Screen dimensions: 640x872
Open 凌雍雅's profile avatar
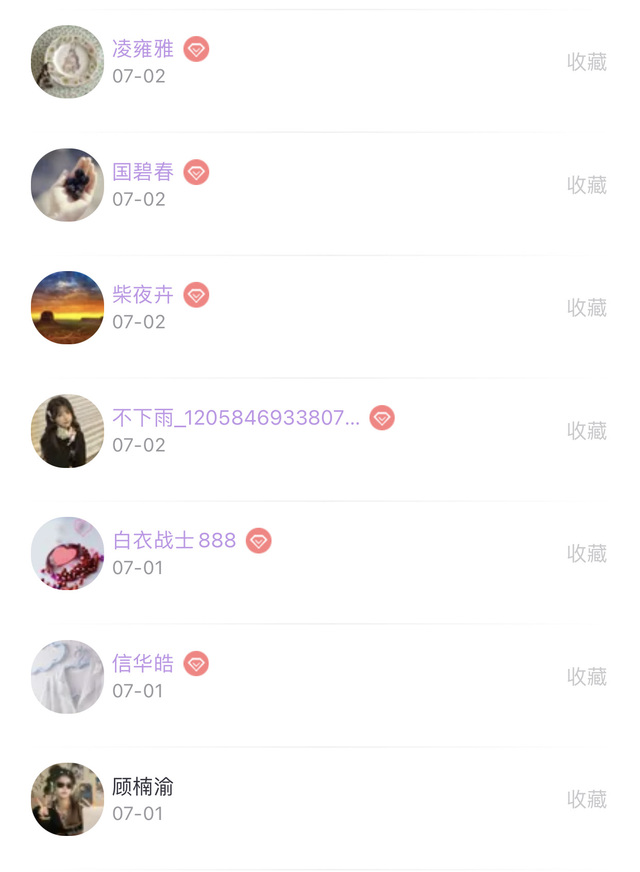(68, 62)
